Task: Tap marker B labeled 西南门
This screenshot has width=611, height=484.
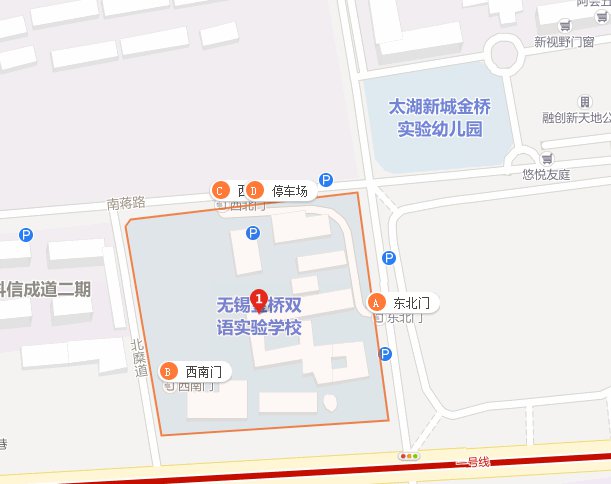Action: click(168, 370)
